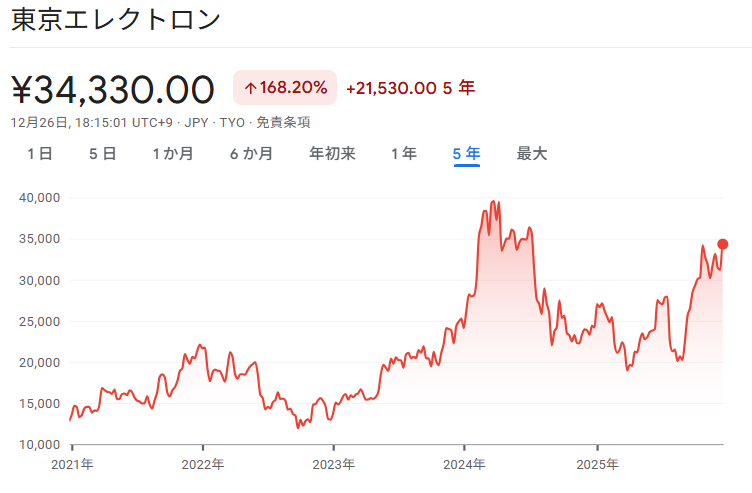Tap the selected 5年 tab

pos(466,154)
